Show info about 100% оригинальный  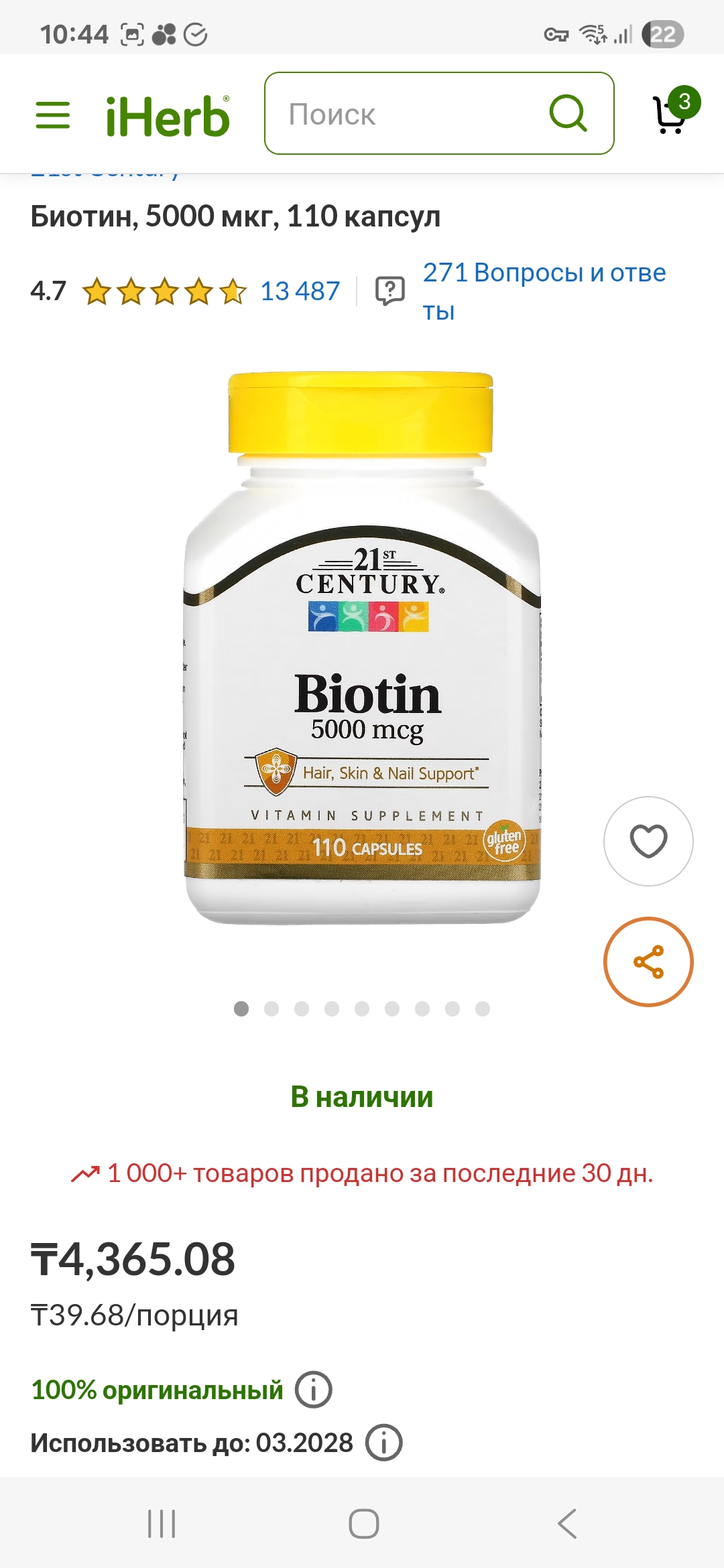[x=314, y=1390]
